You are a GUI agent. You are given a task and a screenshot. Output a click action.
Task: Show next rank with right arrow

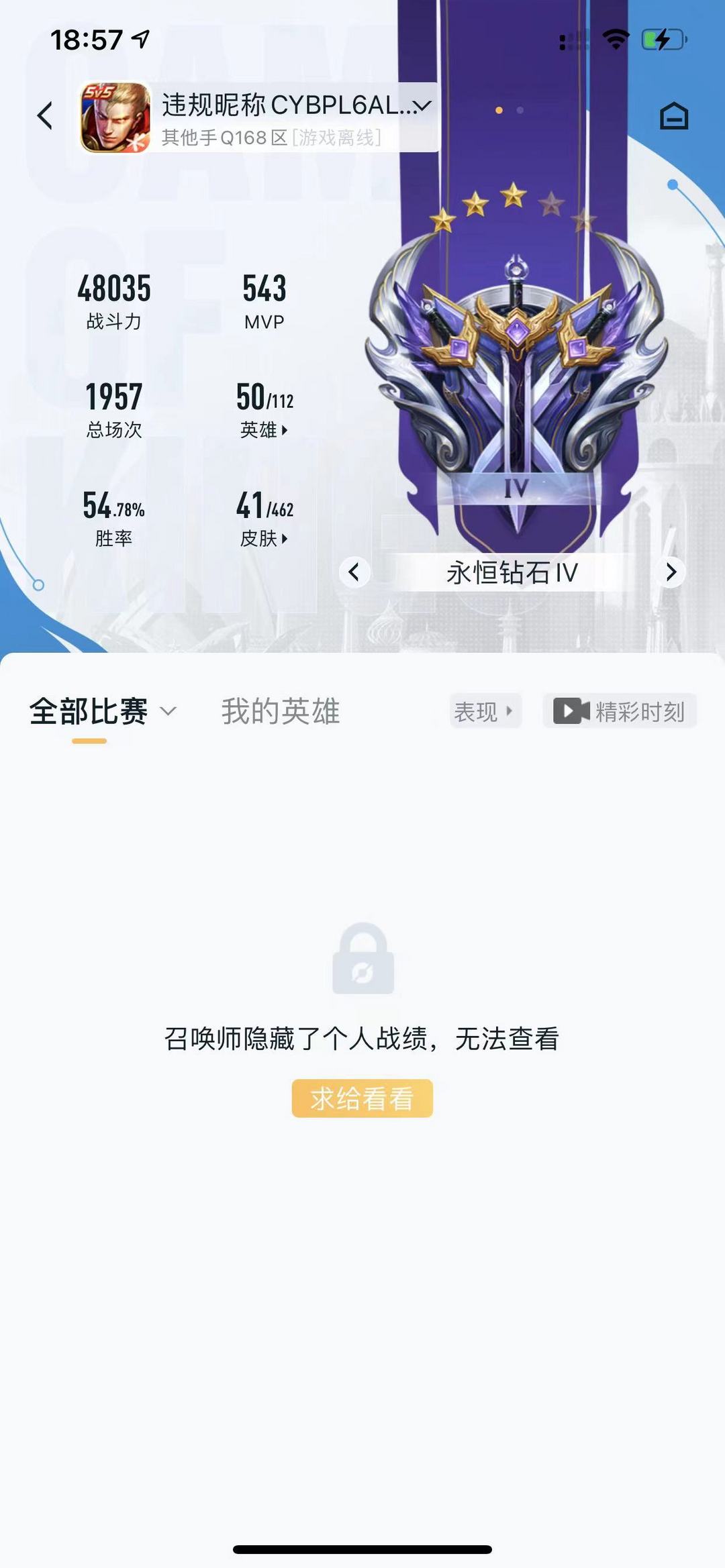click(x=671, y=572)
